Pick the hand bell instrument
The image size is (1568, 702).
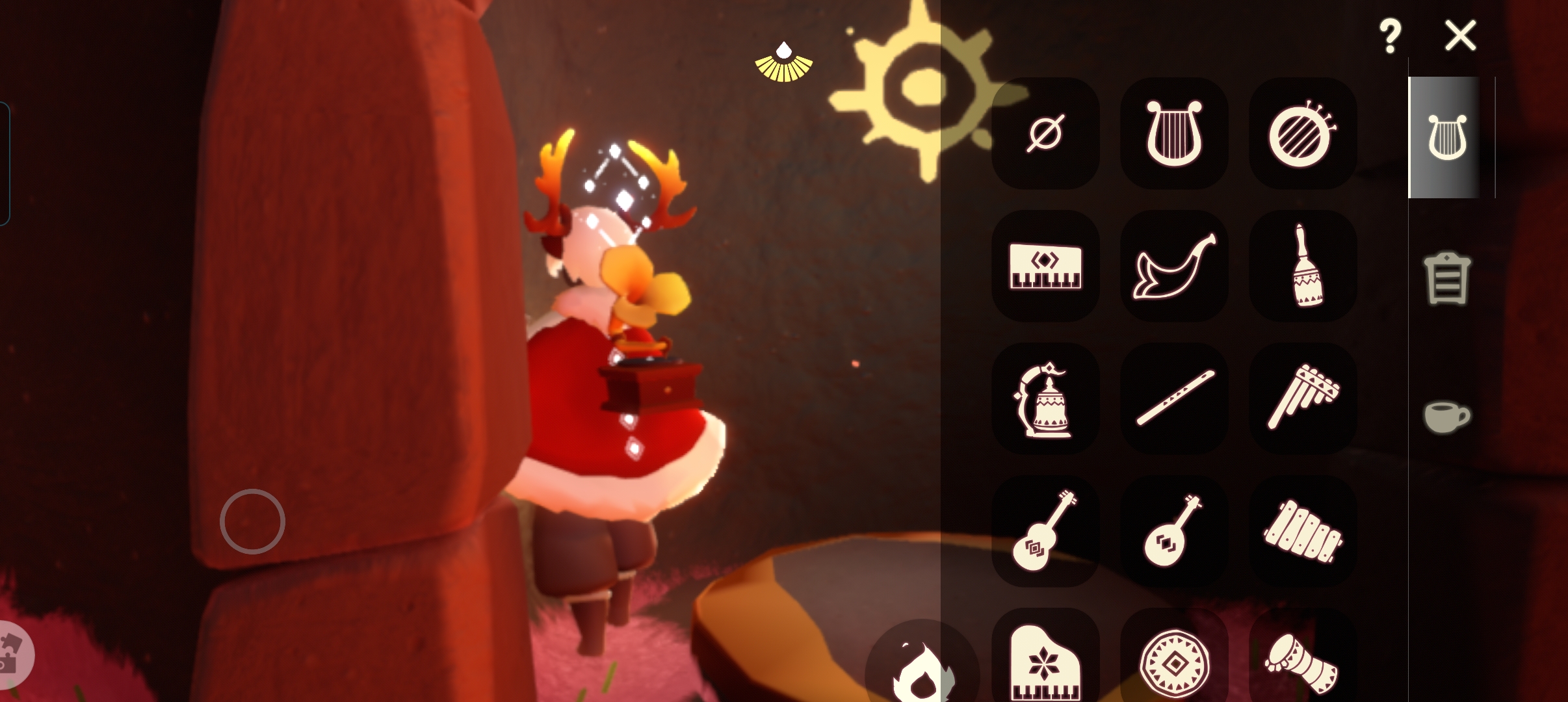1302,266
